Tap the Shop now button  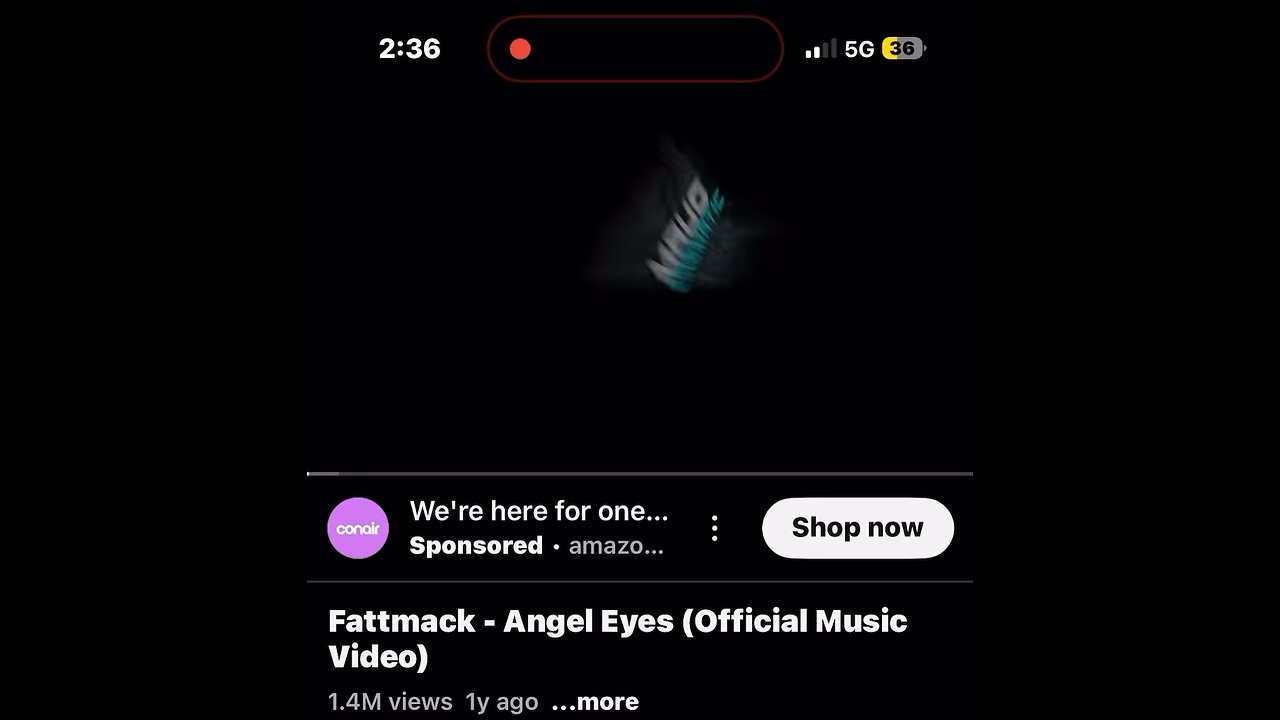coord(857,528)
